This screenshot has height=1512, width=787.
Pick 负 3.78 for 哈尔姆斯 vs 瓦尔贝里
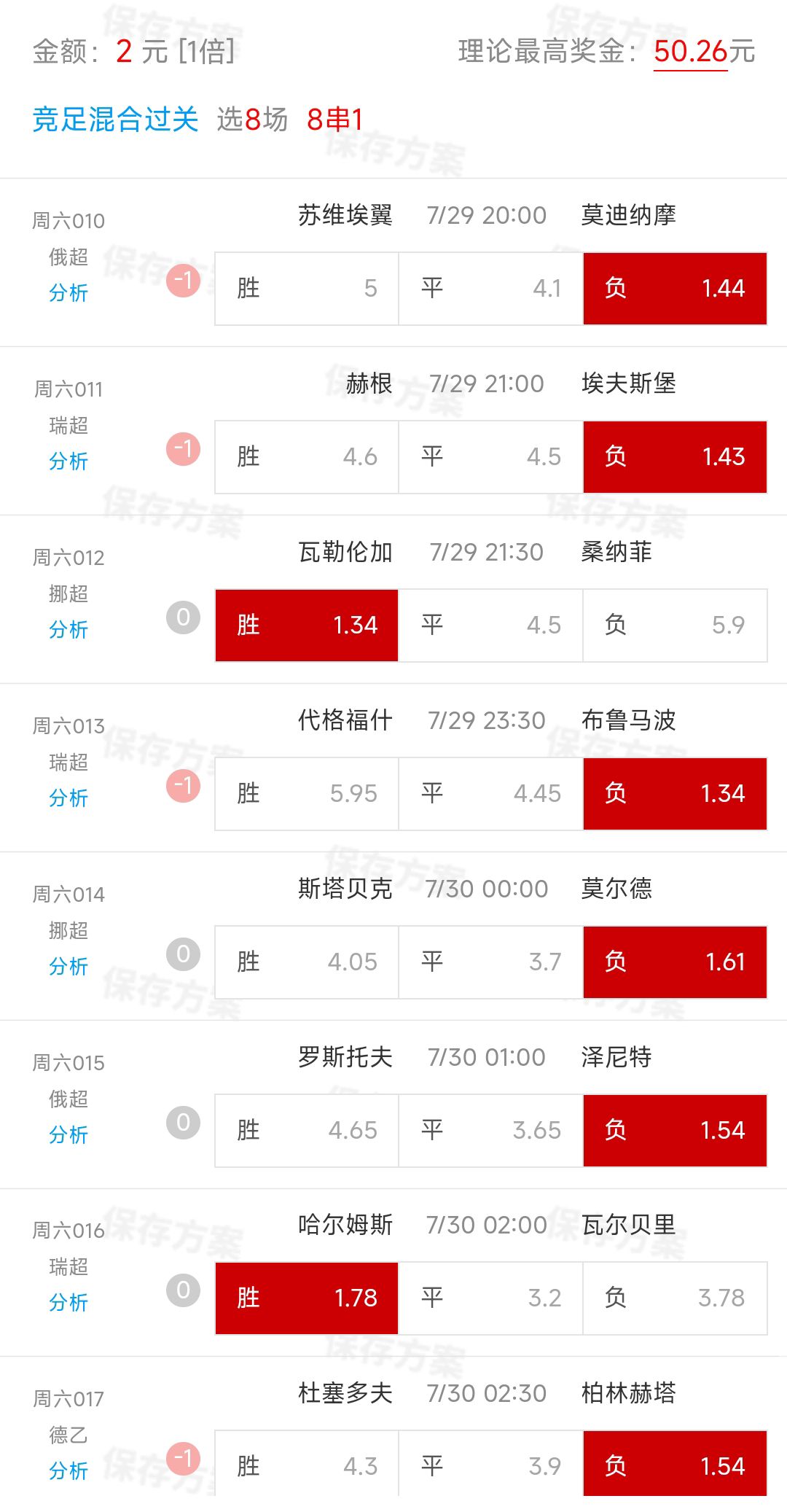[675, 1298]
